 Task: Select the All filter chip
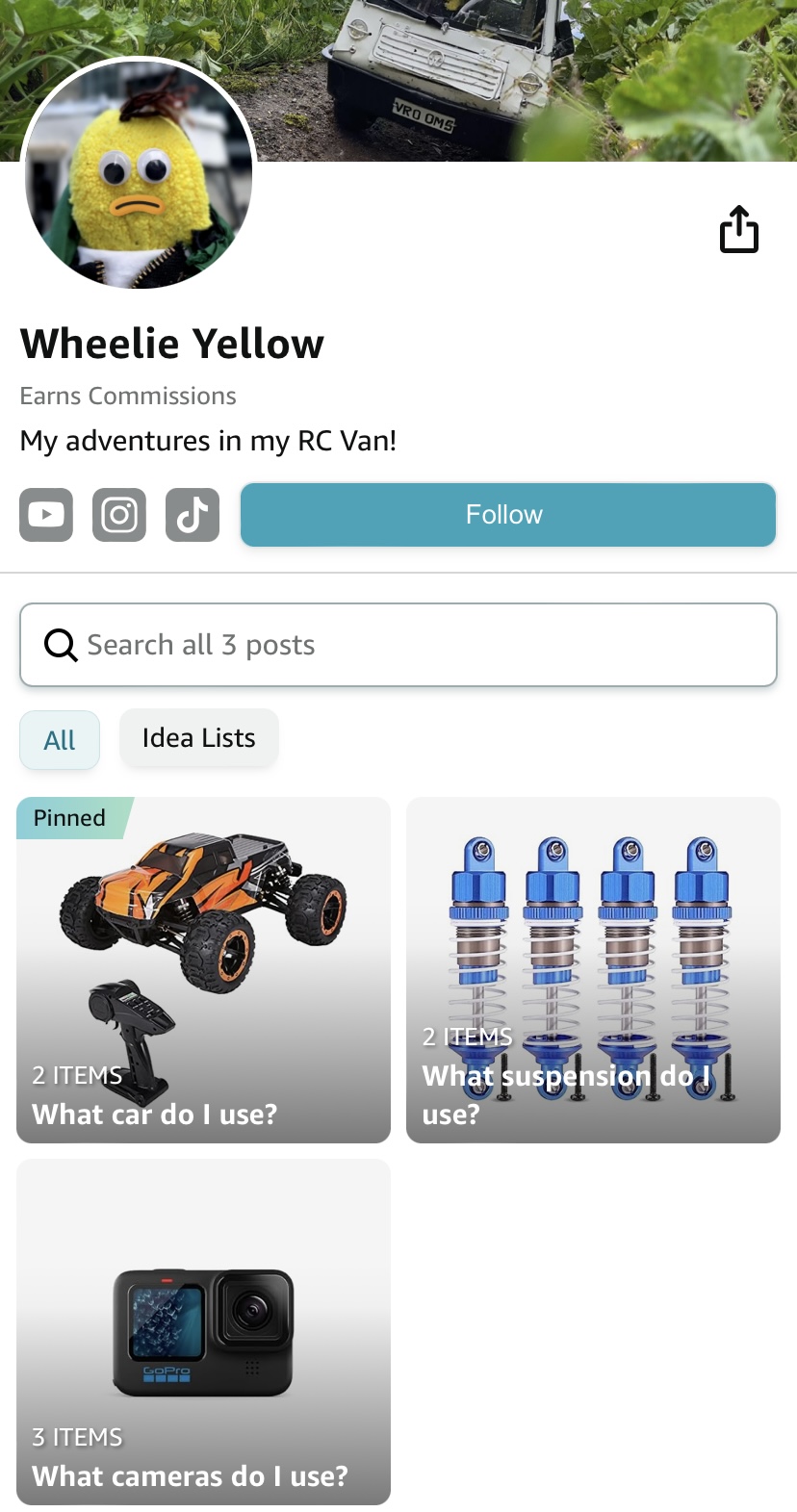pyautogui.click(x=60, y=740)
